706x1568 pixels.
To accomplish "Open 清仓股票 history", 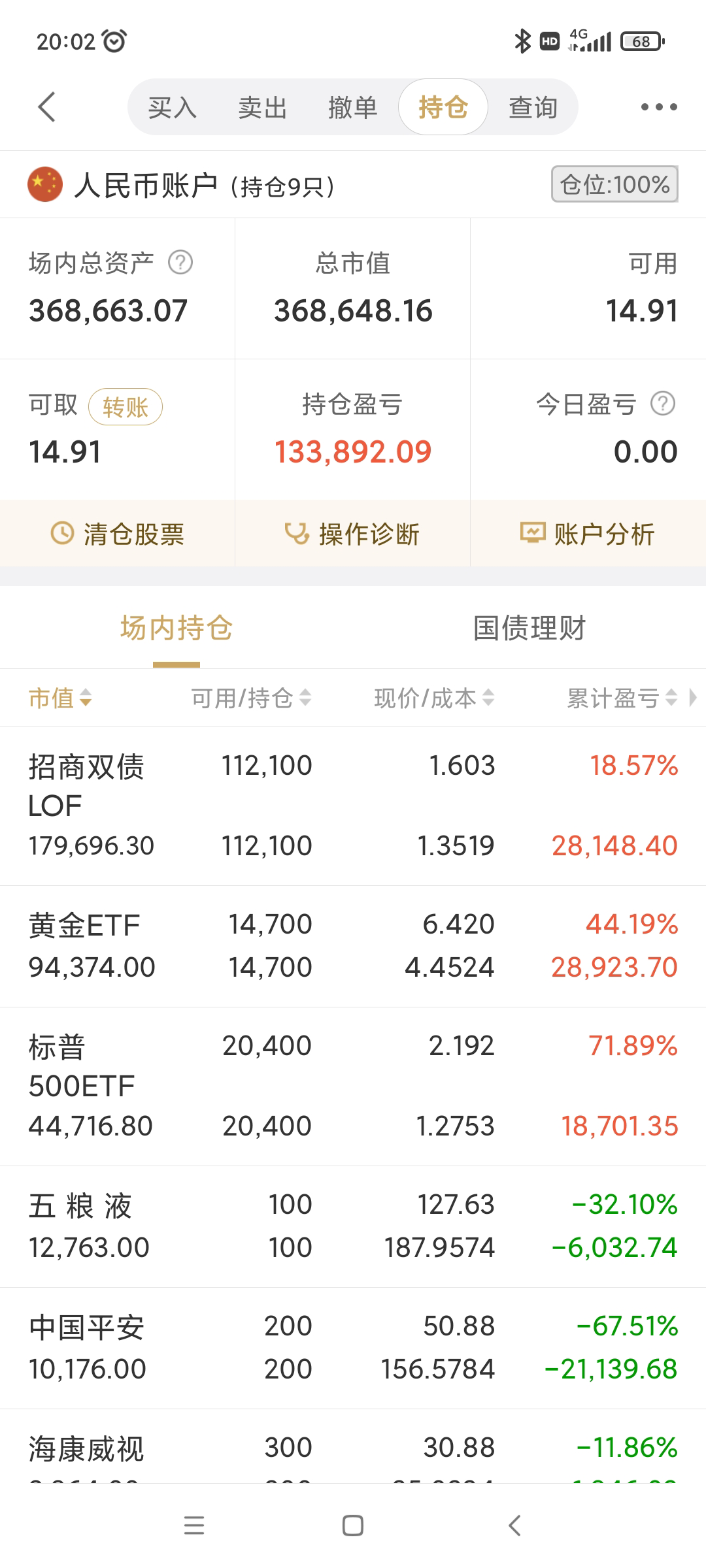I will [x=118, y=534].
